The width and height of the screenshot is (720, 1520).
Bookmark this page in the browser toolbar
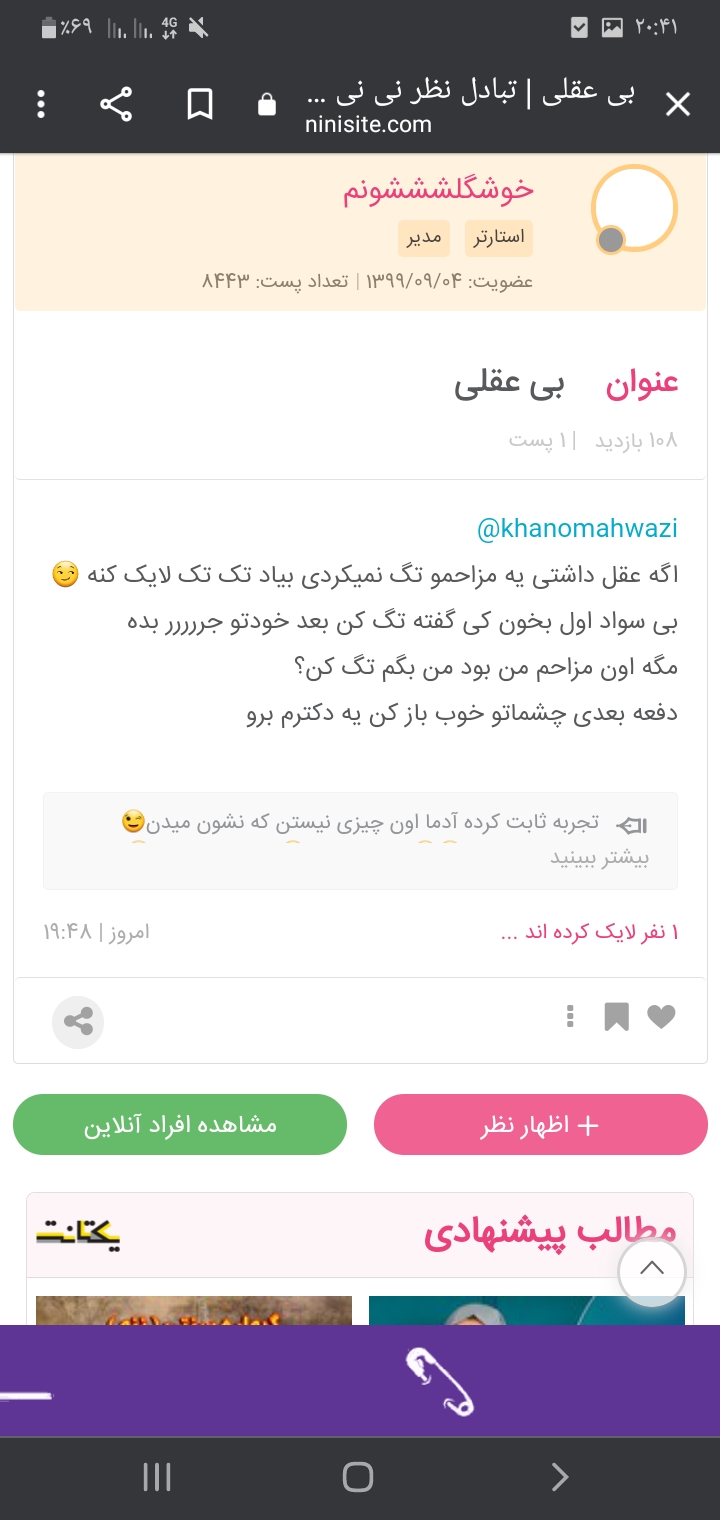point(200,104)
